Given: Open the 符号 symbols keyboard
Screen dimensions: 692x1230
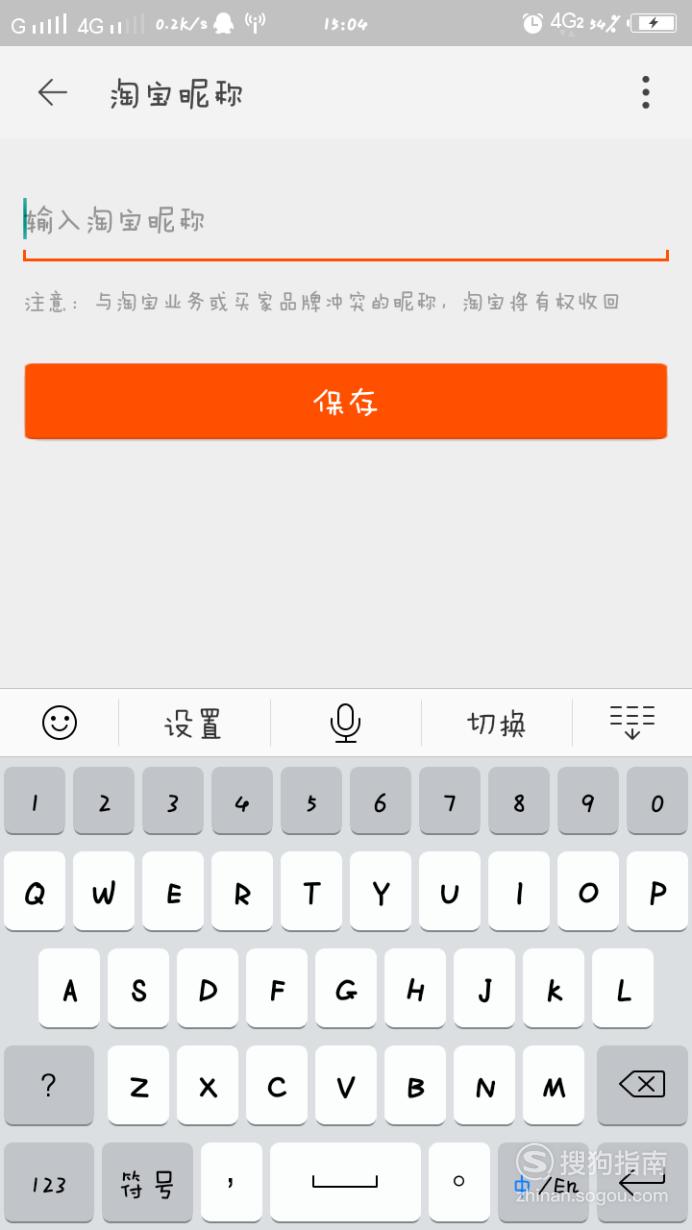Looking at the screenshot, I should pyautogui.click(x=148, y=1183).
